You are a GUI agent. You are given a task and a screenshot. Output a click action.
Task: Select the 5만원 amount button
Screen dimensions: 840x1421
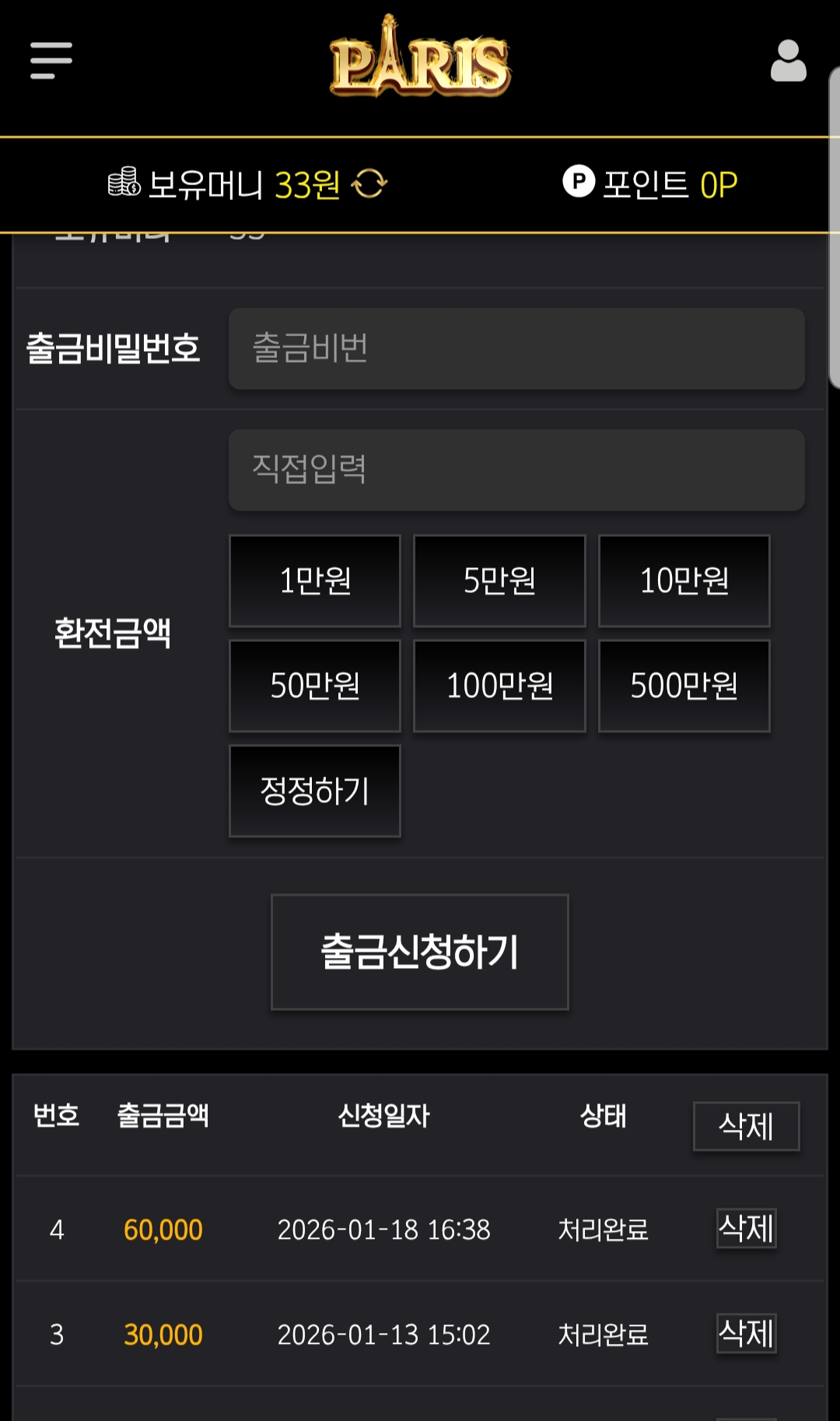pos(499,581)
